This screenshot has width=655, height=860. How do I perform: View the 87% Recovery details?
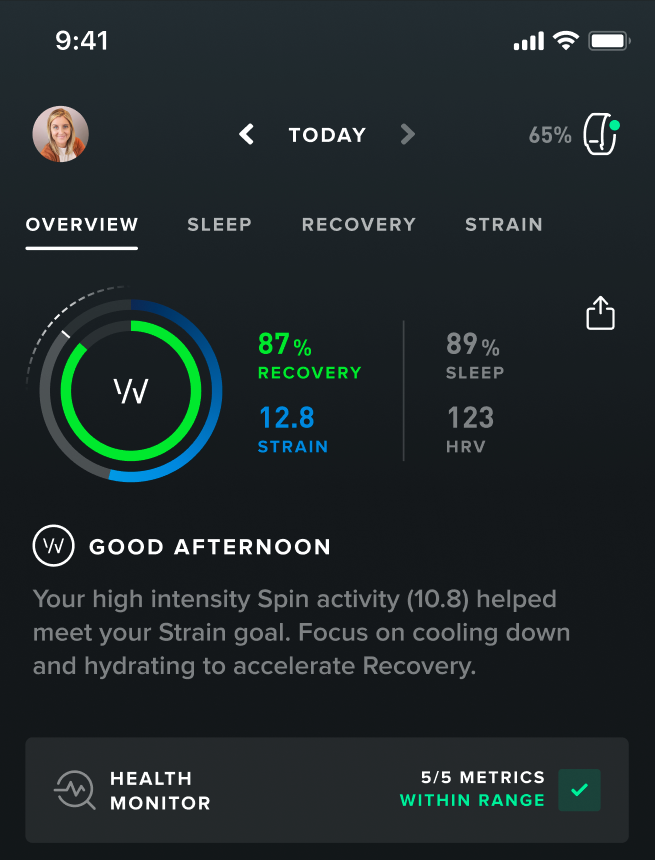coord(308,356)
